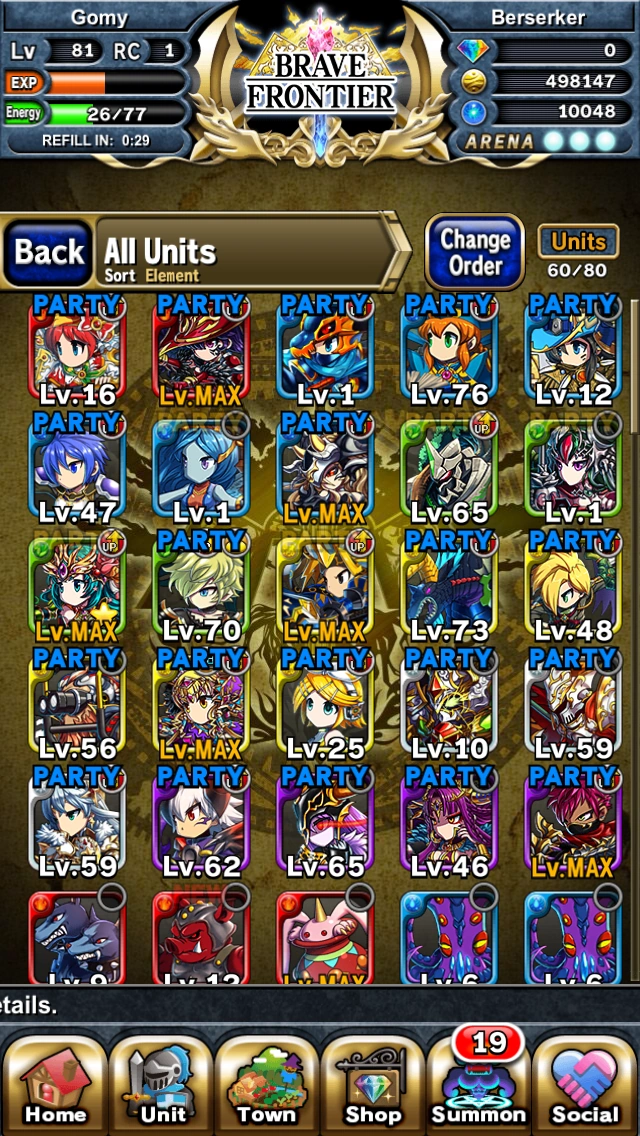Open the Change Order sorting options
Image resolution: width=640 pixels, height=1136 pixels.
[x=475, y=253]
